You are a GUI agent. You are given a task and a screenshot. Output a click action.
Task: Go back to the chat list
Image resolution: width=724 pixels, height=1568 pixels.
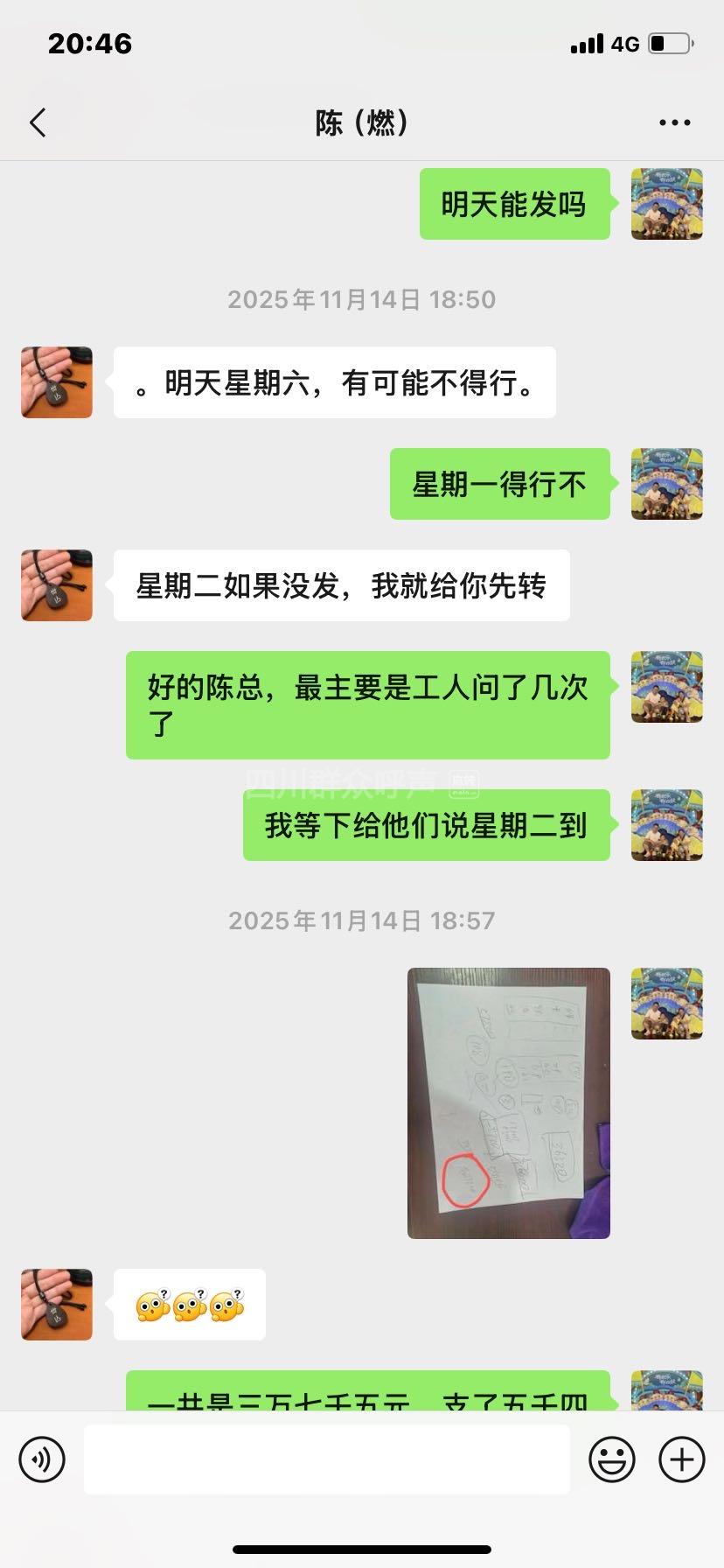38,122
